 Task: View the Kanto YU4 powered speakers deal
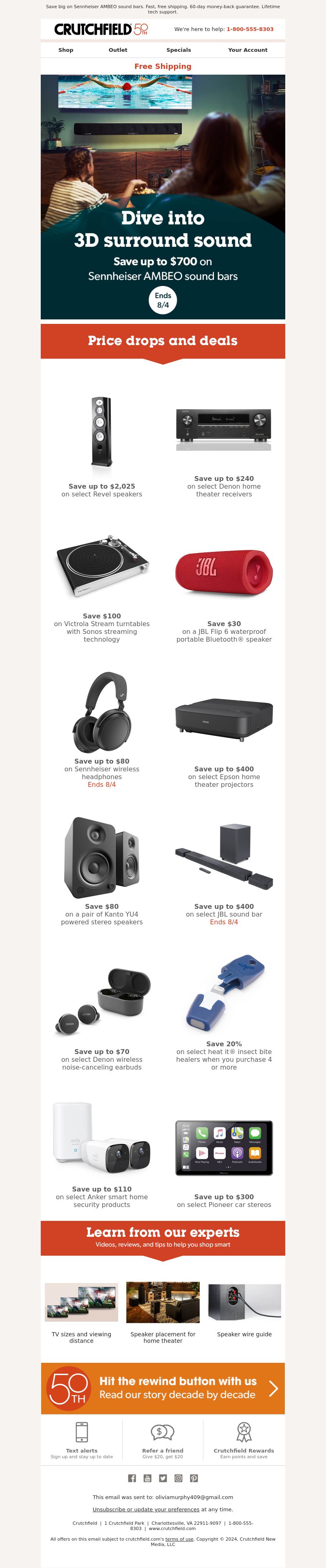101,870
